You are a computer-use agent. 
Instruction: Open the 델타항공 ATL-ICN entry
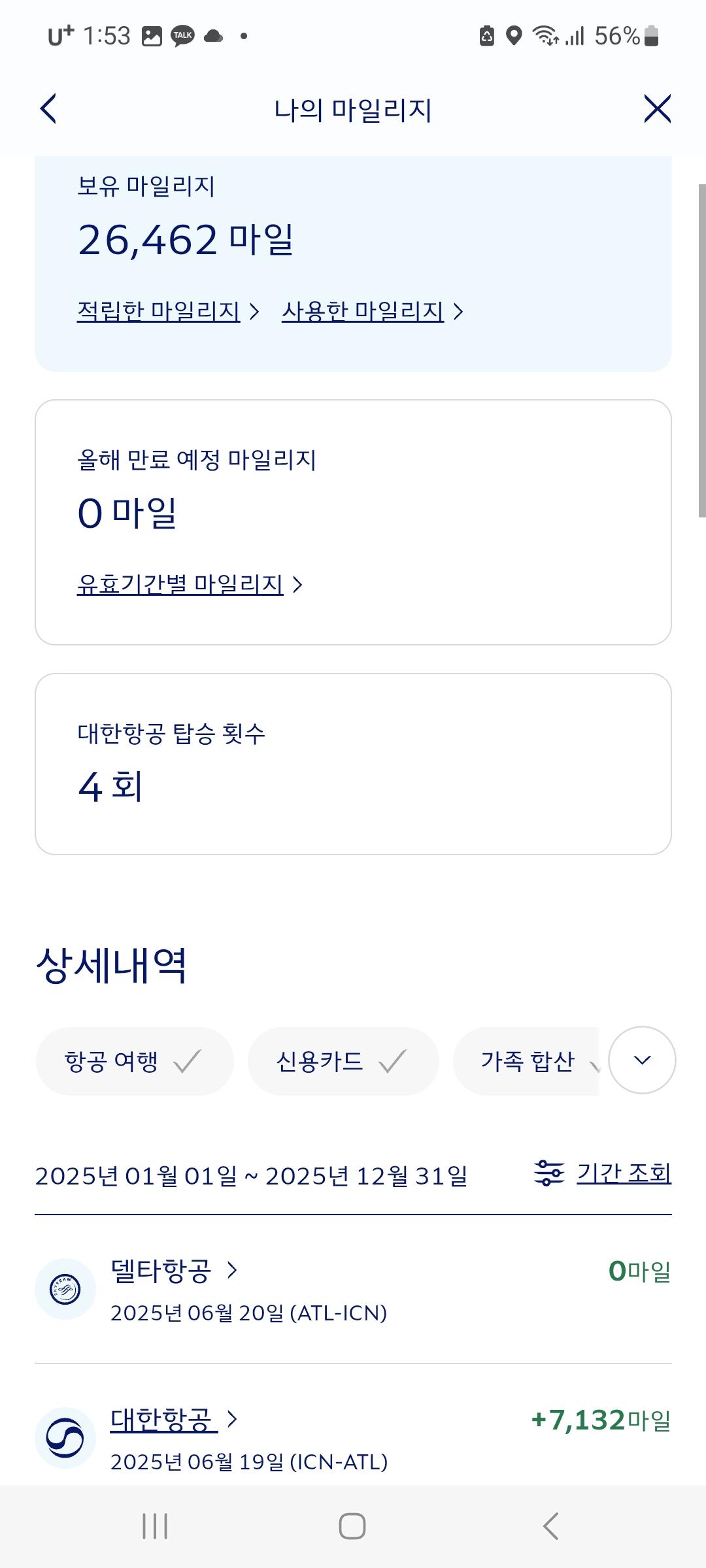[x=353, y=1290]
